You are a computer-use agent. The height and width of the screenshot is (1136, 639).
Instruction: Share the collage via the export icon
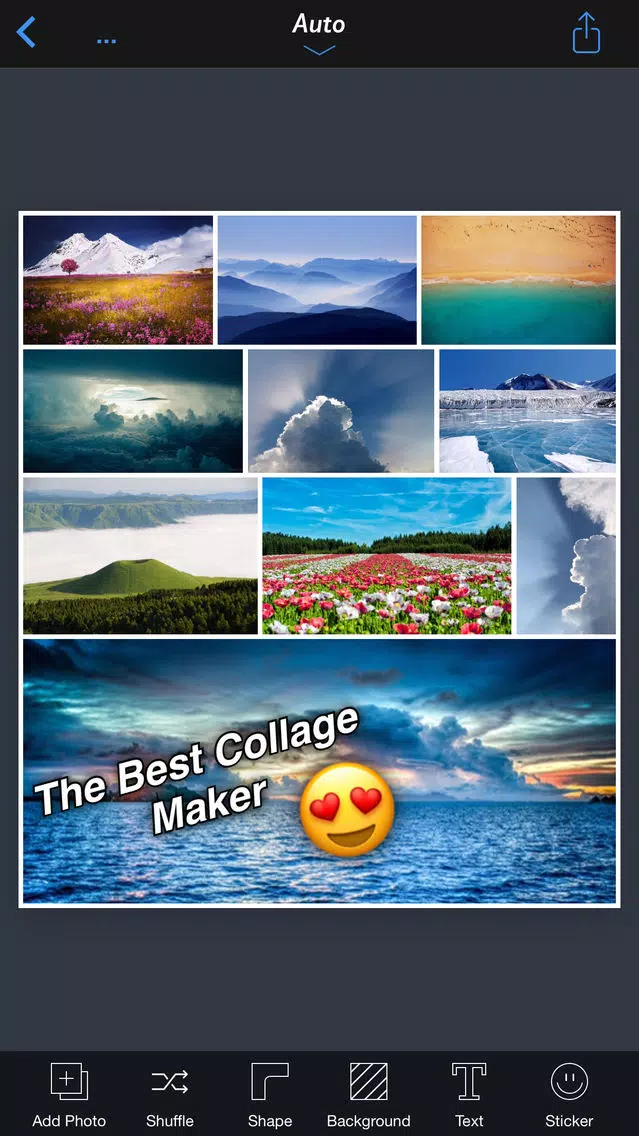click(x=586, y=33)
